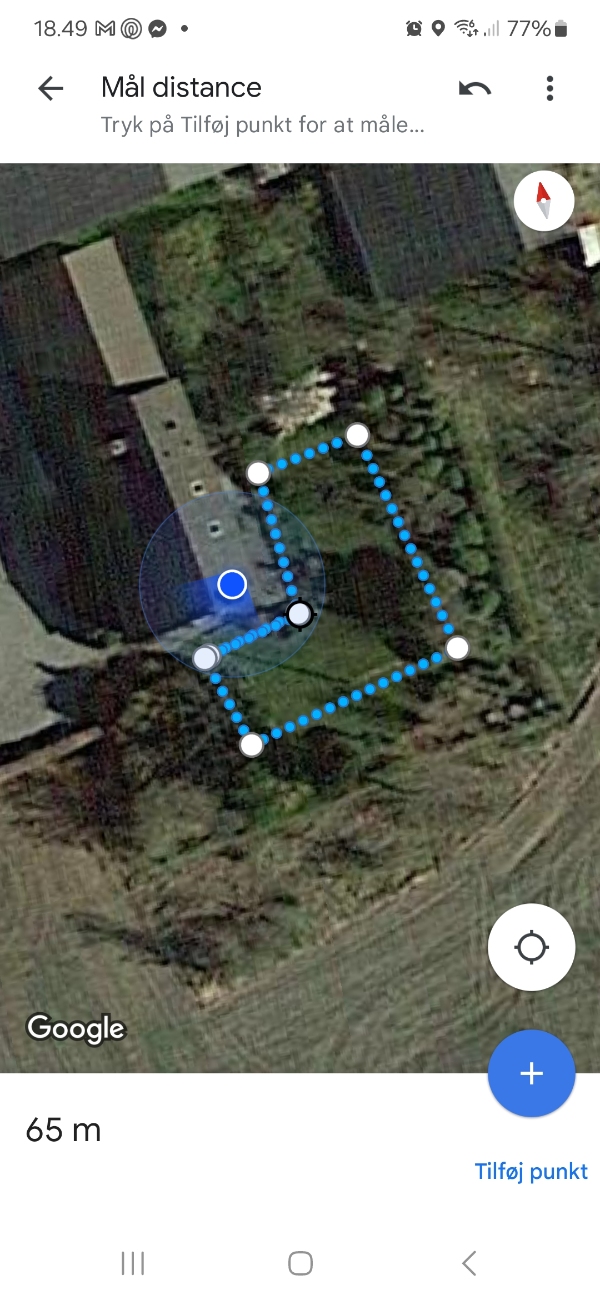This screenshot has height=1300, width=600.
Task: Open the overflow menu
Action: tap(550, 88)
